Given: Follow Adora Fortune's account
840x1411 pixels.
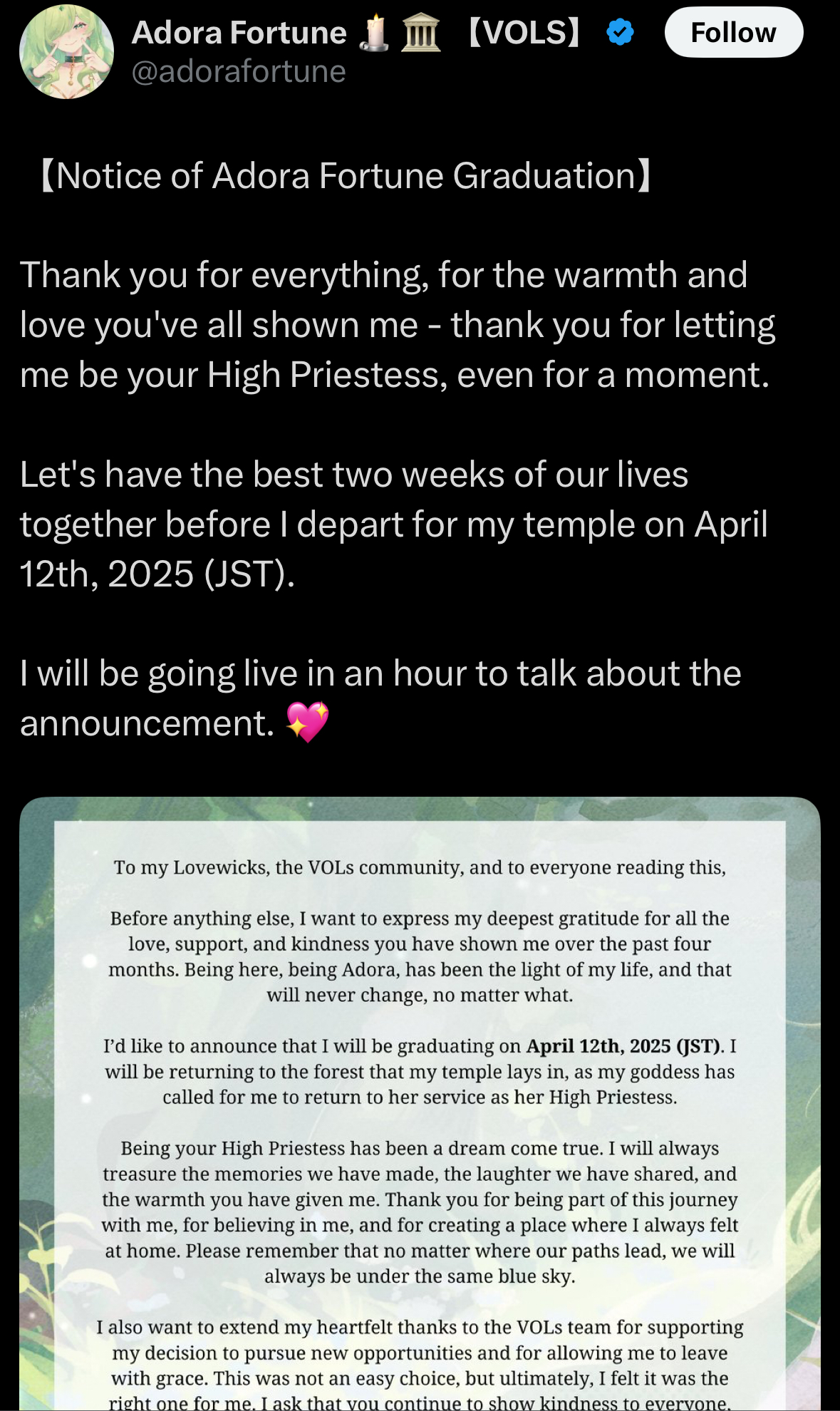Looking at the screenshot, I should point(733,33).
